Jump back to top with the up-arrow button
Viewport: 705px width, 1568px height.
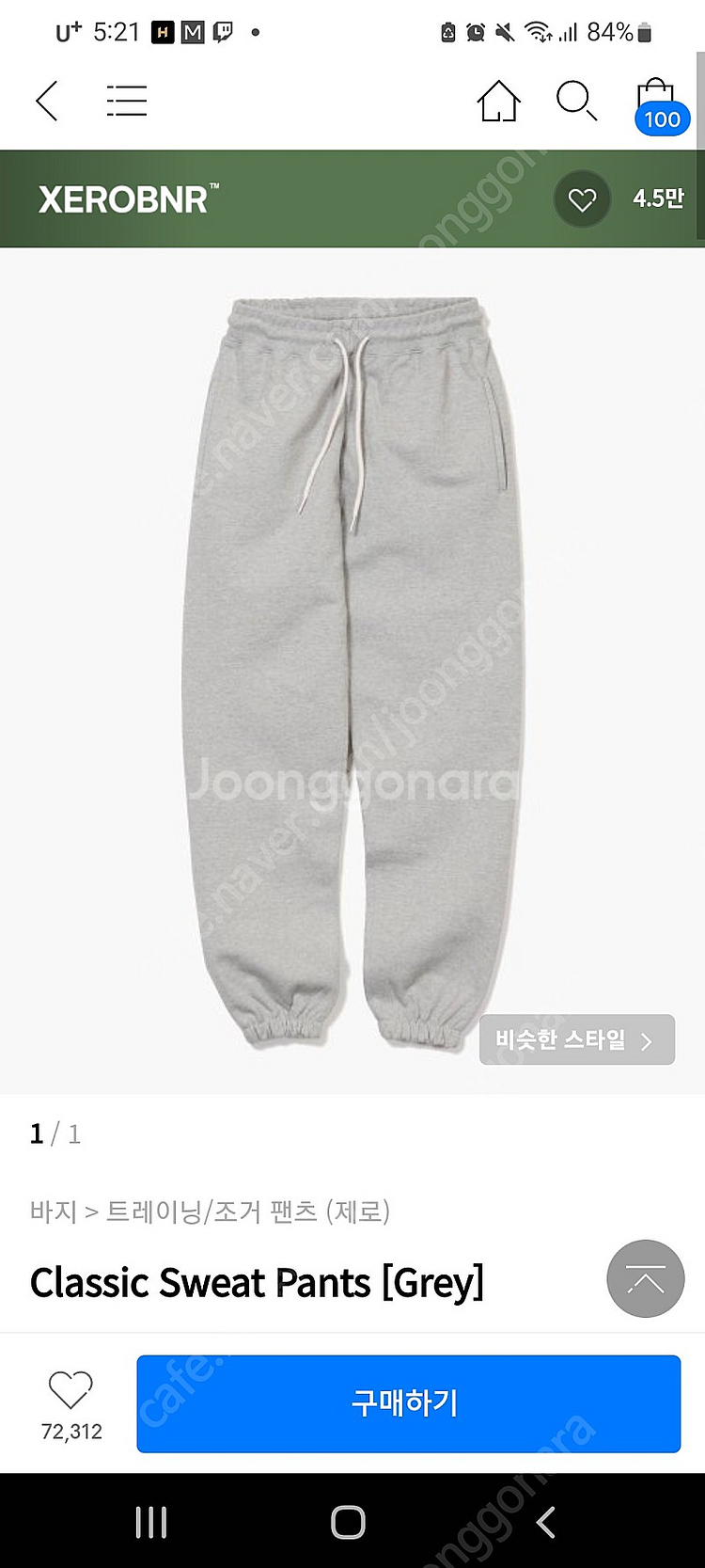pos(645,1278)
